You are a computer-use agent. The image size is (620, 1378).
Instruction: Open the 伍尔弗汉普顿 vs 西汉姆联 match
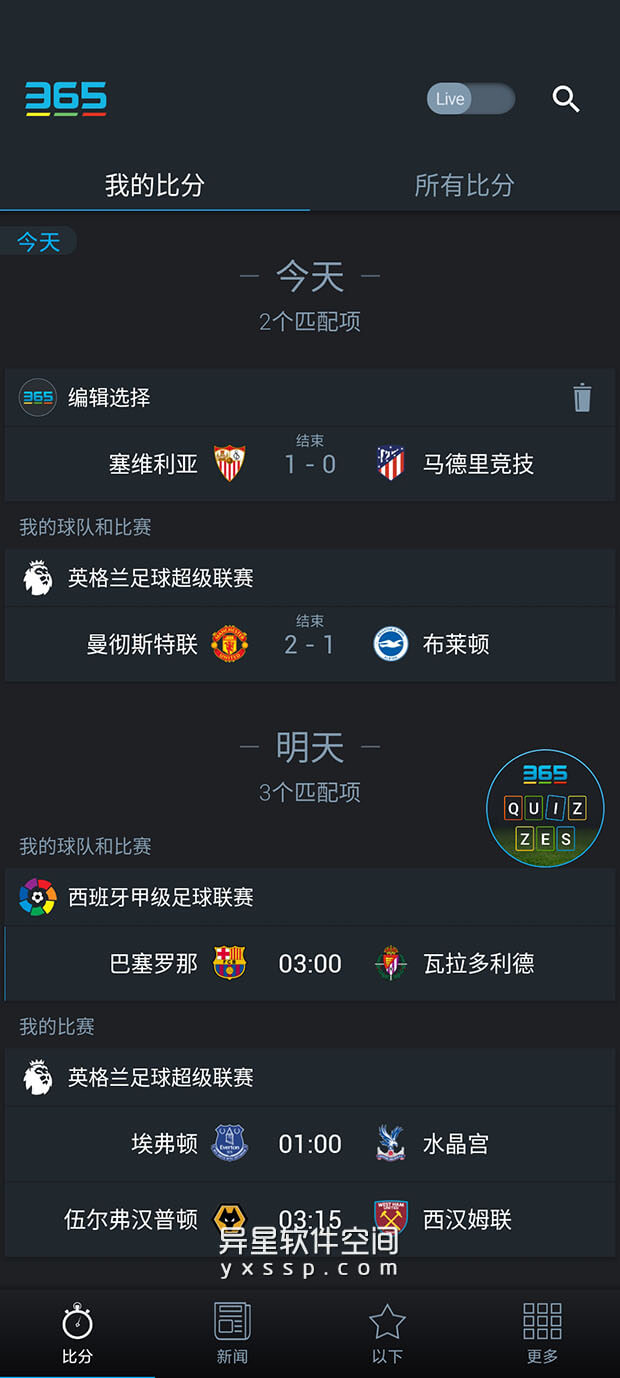click(309, 1219)
